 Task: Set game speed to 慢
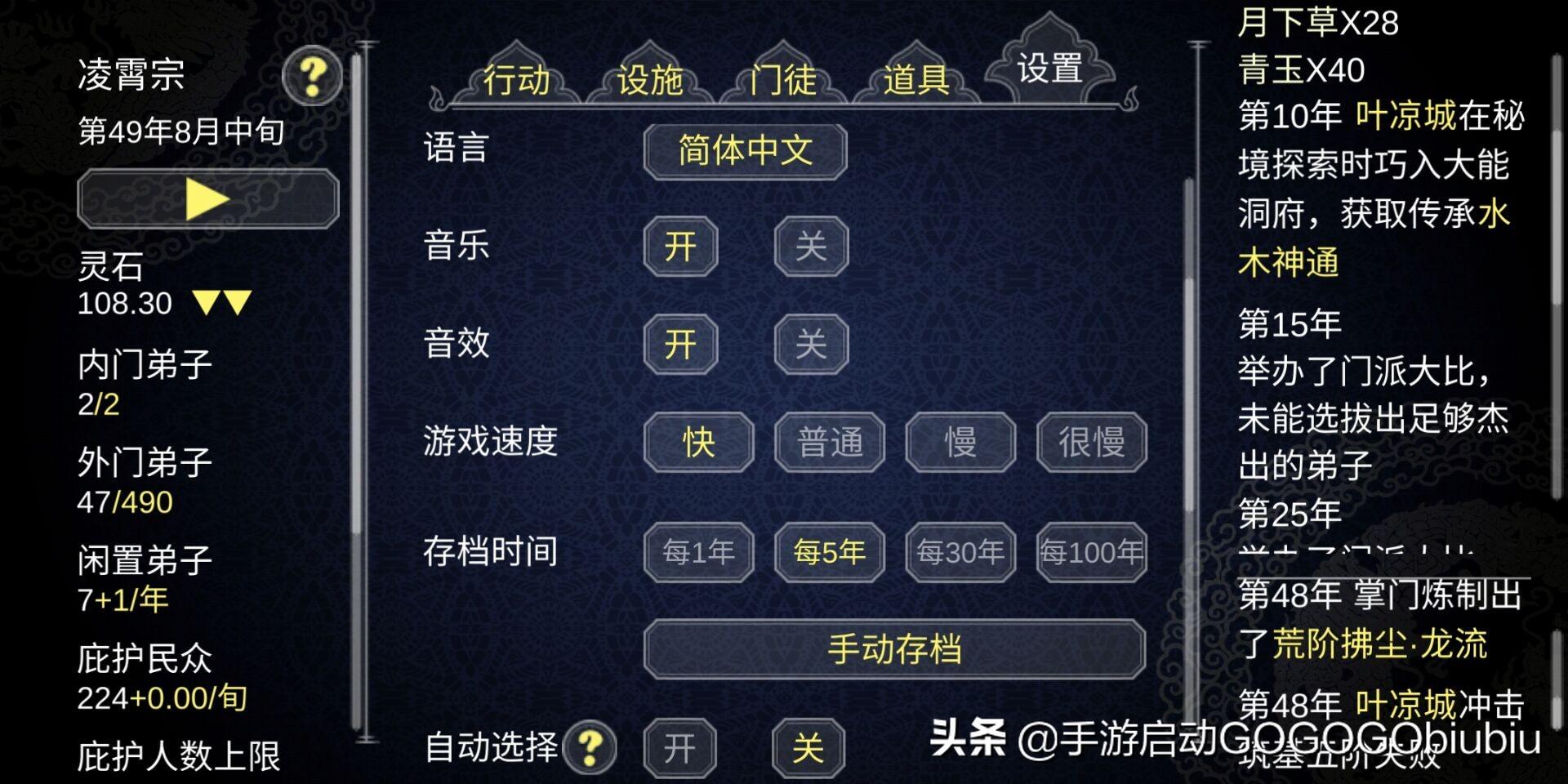click(x=960, y=443)
